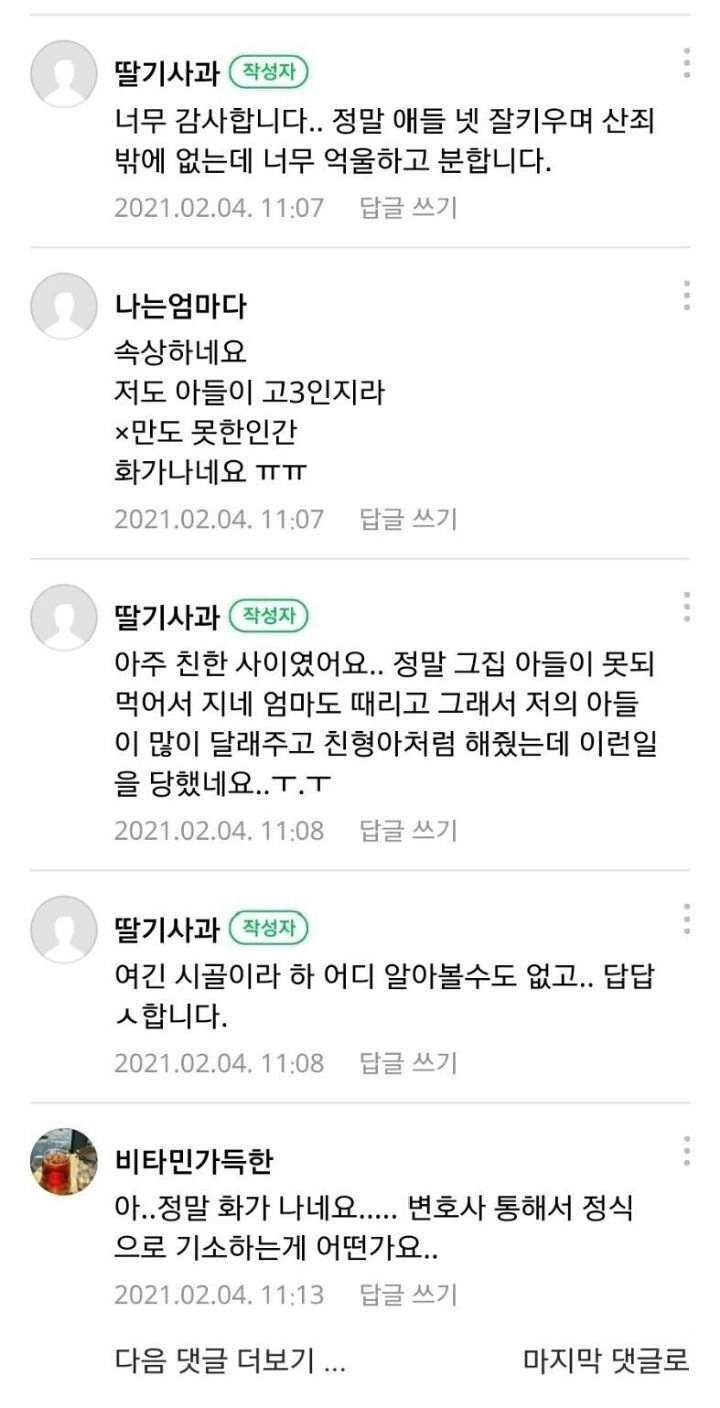Open options on the '여긴 시골이라' comment
The image size is (720, 1408).
686,918
